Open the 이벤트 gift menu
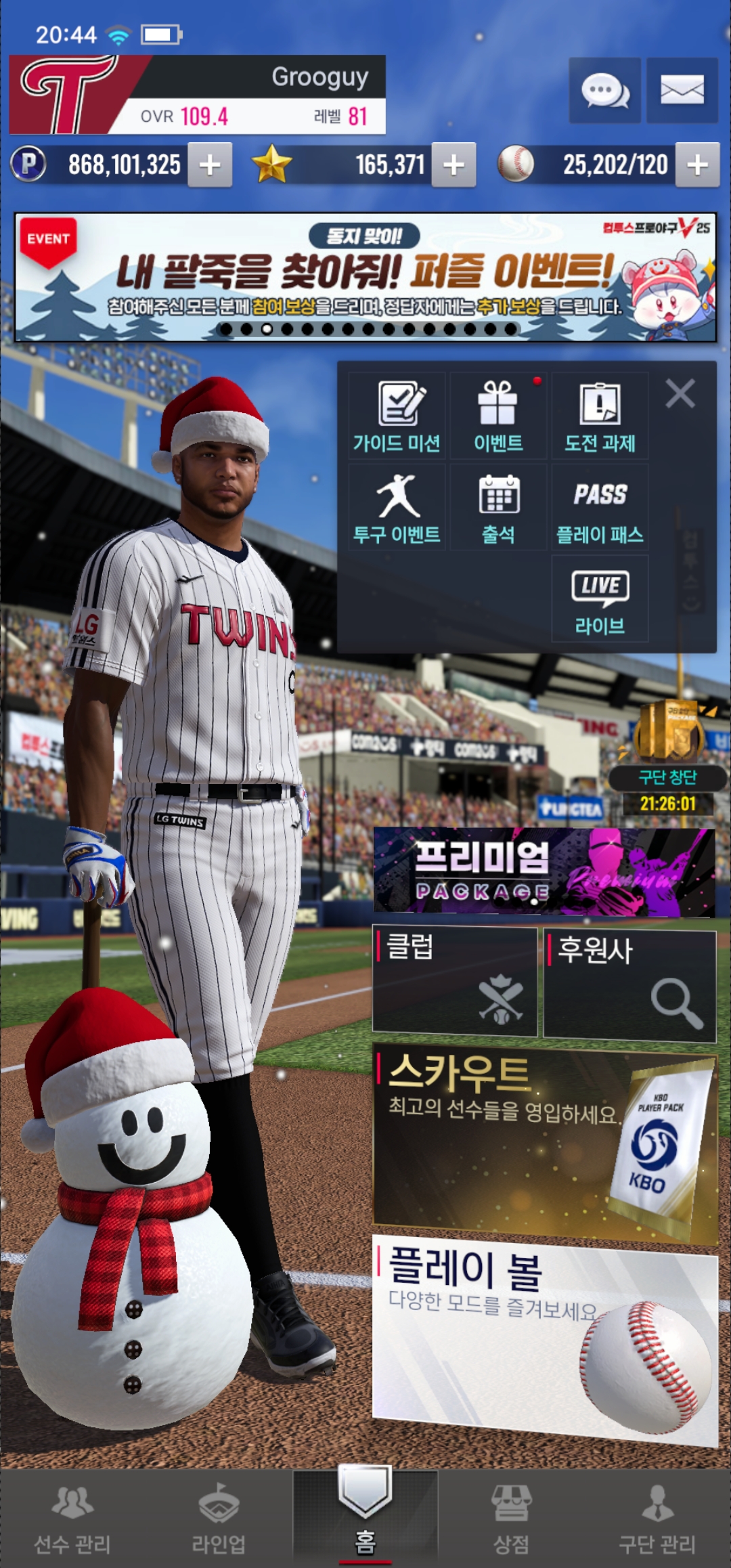 click(498, 416)
